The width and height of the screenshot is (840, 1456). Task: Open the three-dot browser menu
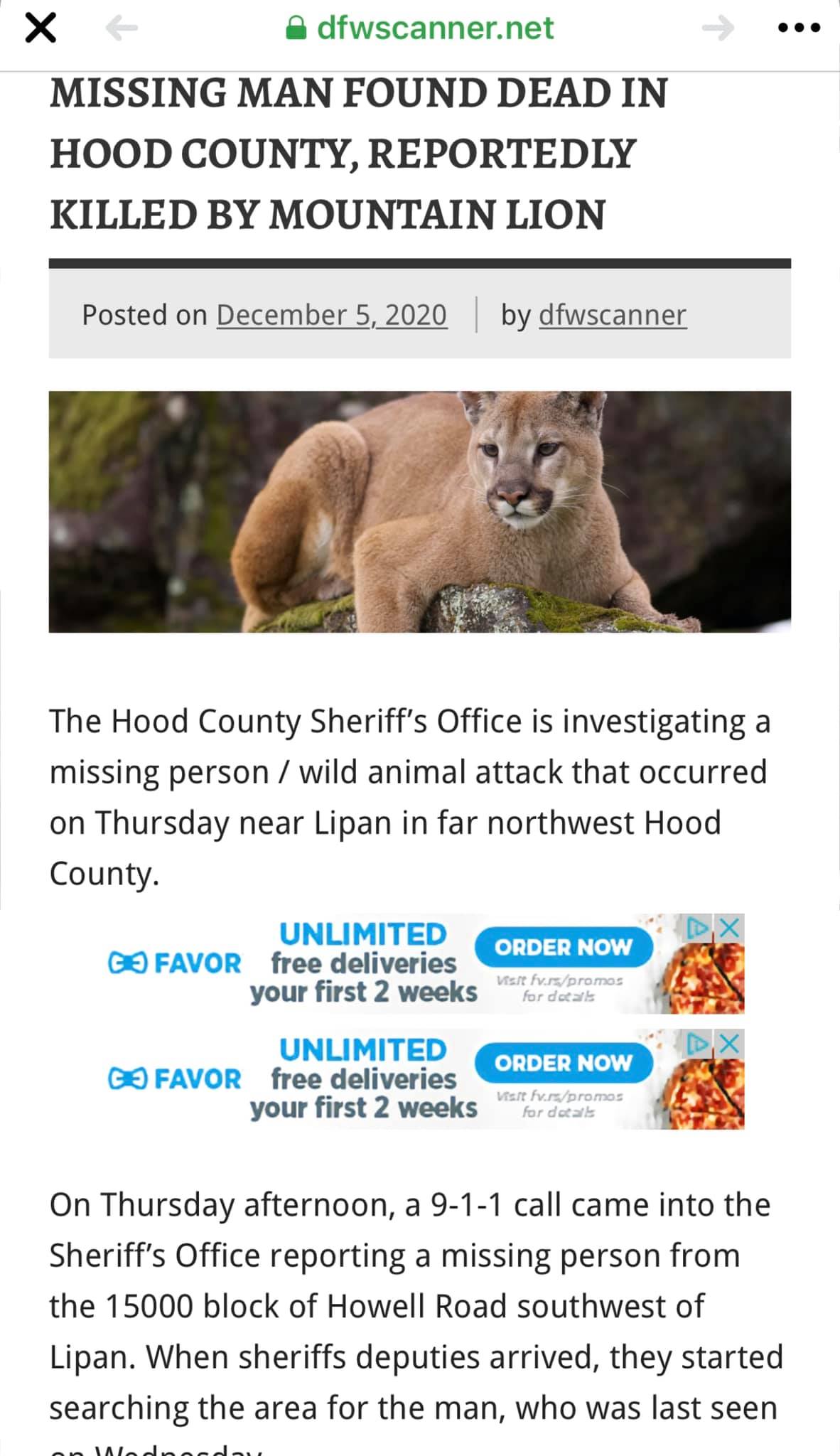click(x=799, y=28)
